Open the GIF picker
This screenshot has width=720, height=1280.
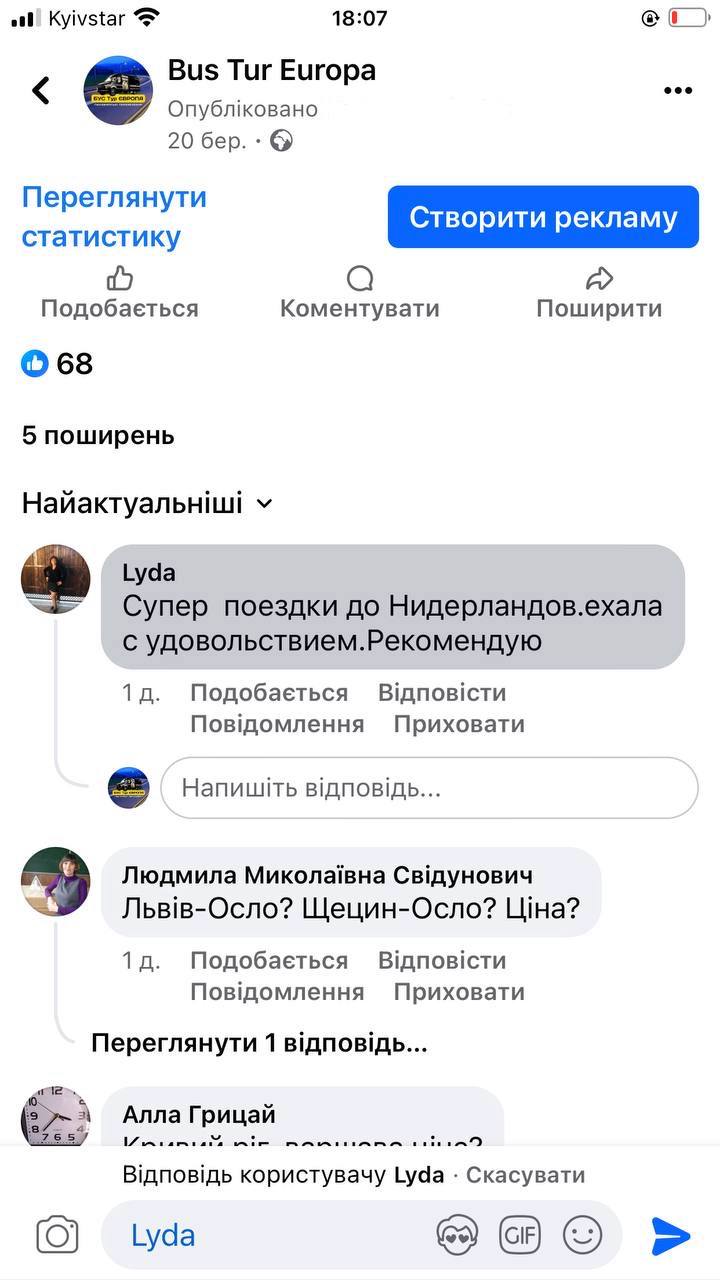[x=520, y=1236]
